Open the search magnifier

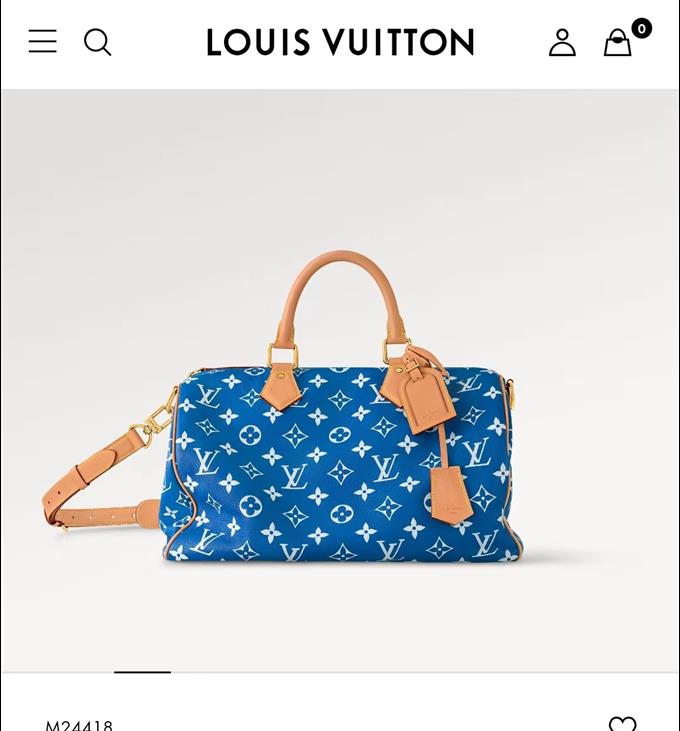click(x=97, y=41)
